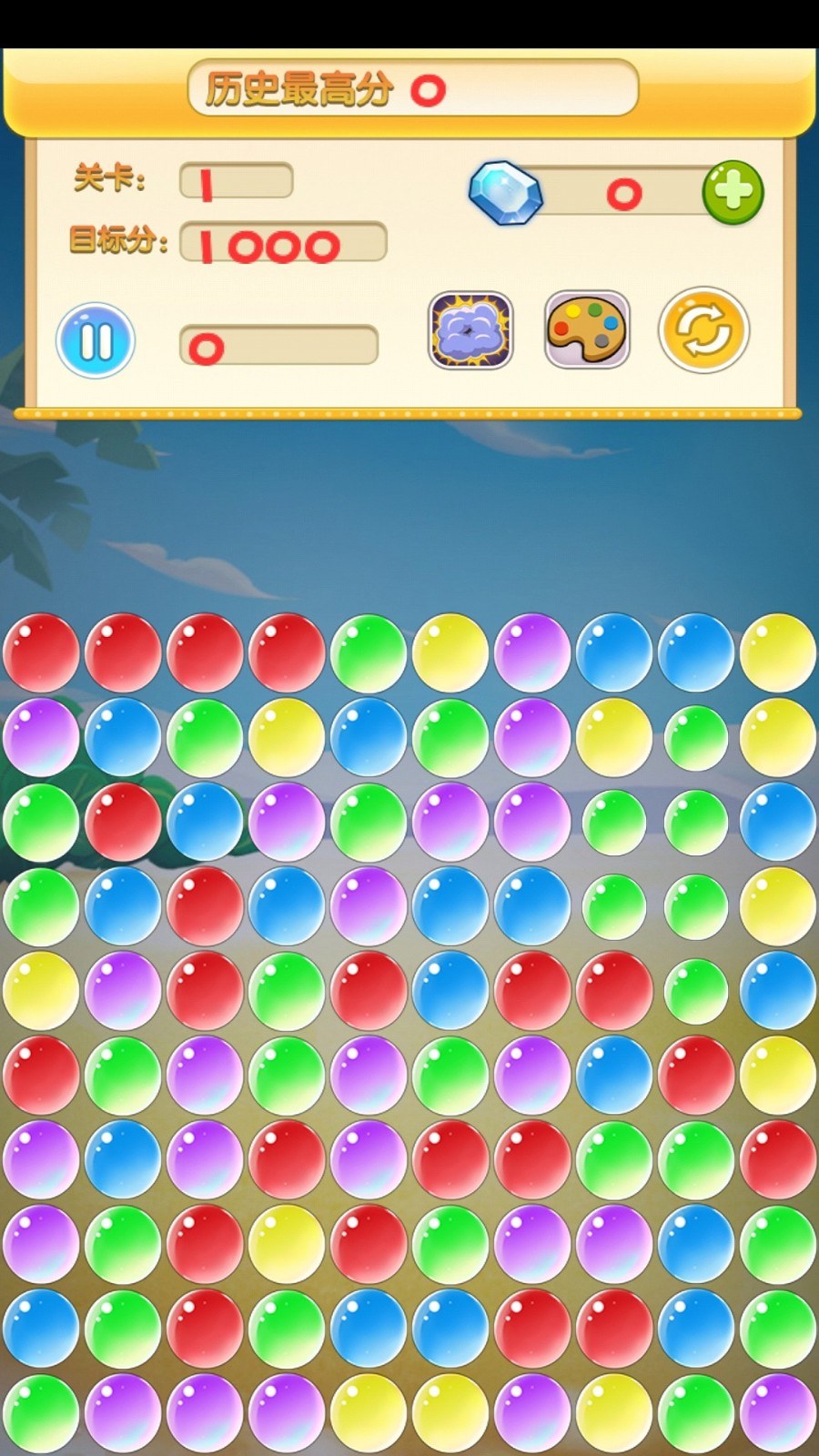Click the blue bubble in second row

(x=122, y=735)
